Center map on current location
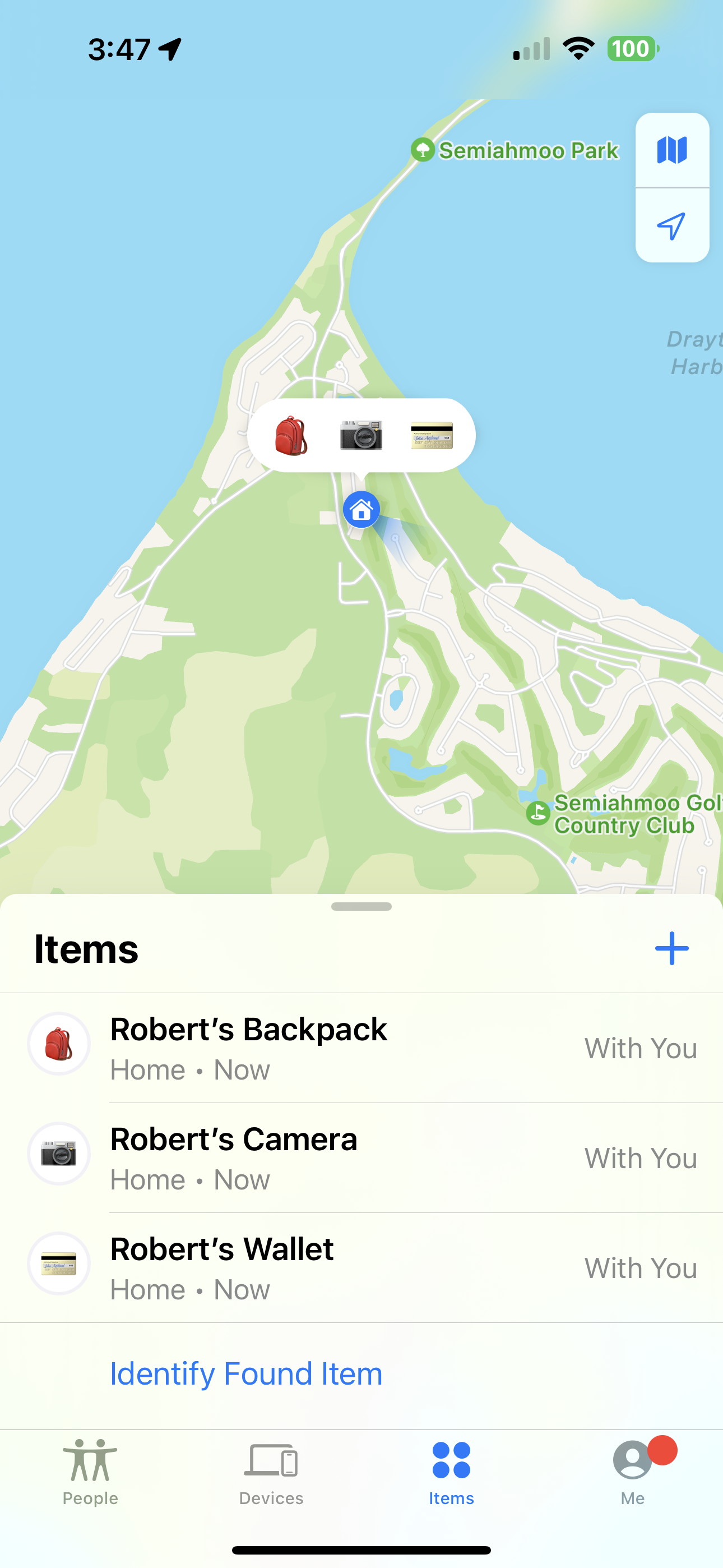The height and width of the screenshot is (1568, 723). (672, 226)
